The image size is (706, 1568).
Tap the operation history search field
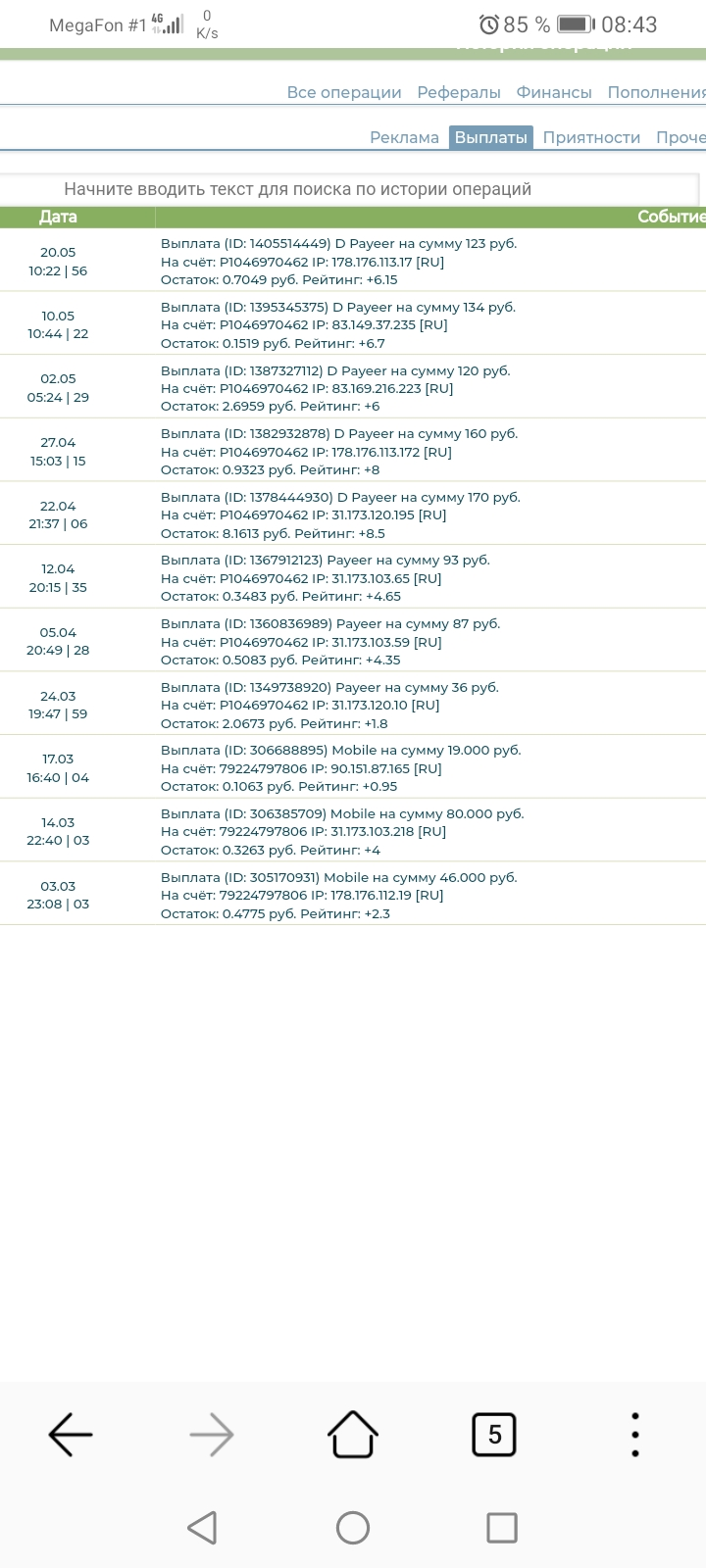(x=349, y=189)
